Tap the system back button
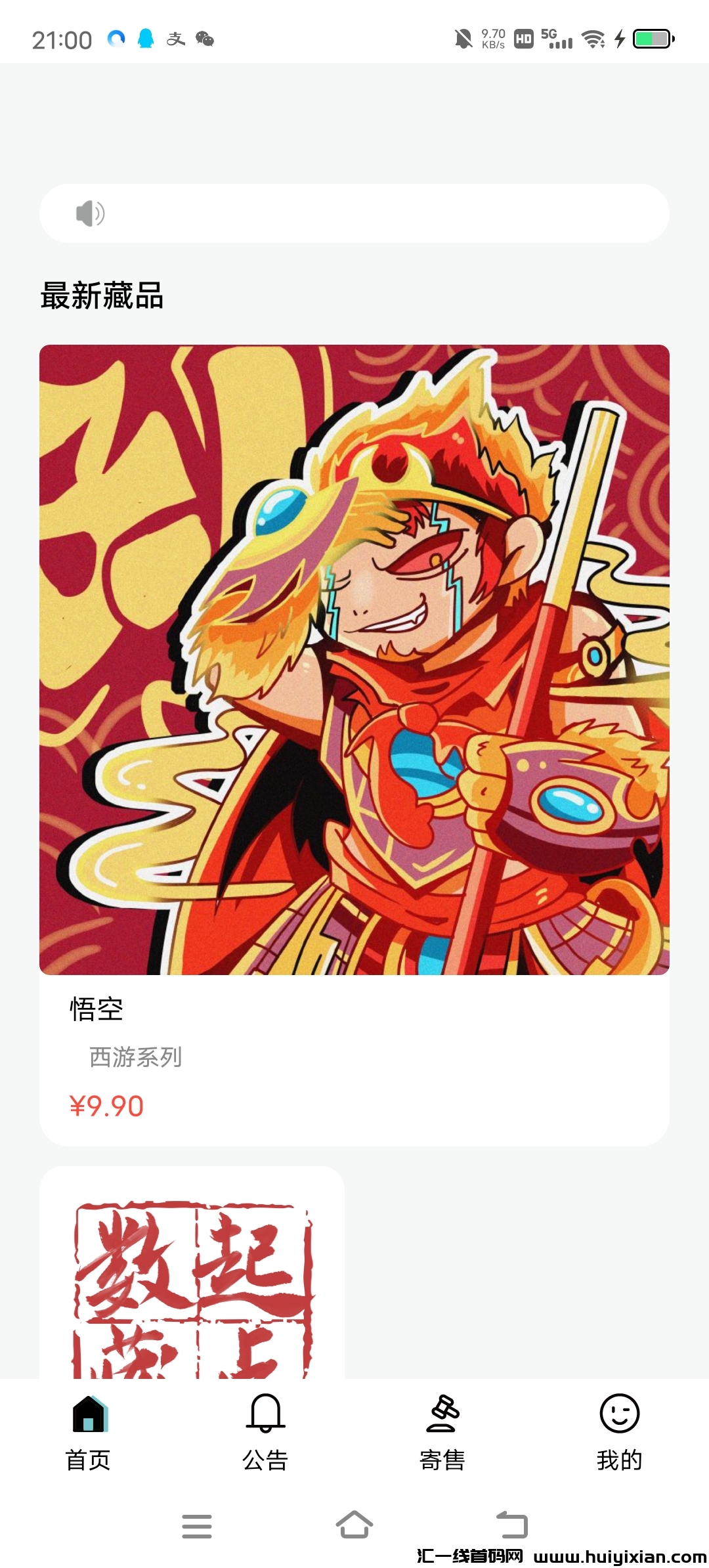Screen dimensions: 709x1568 512,1525
